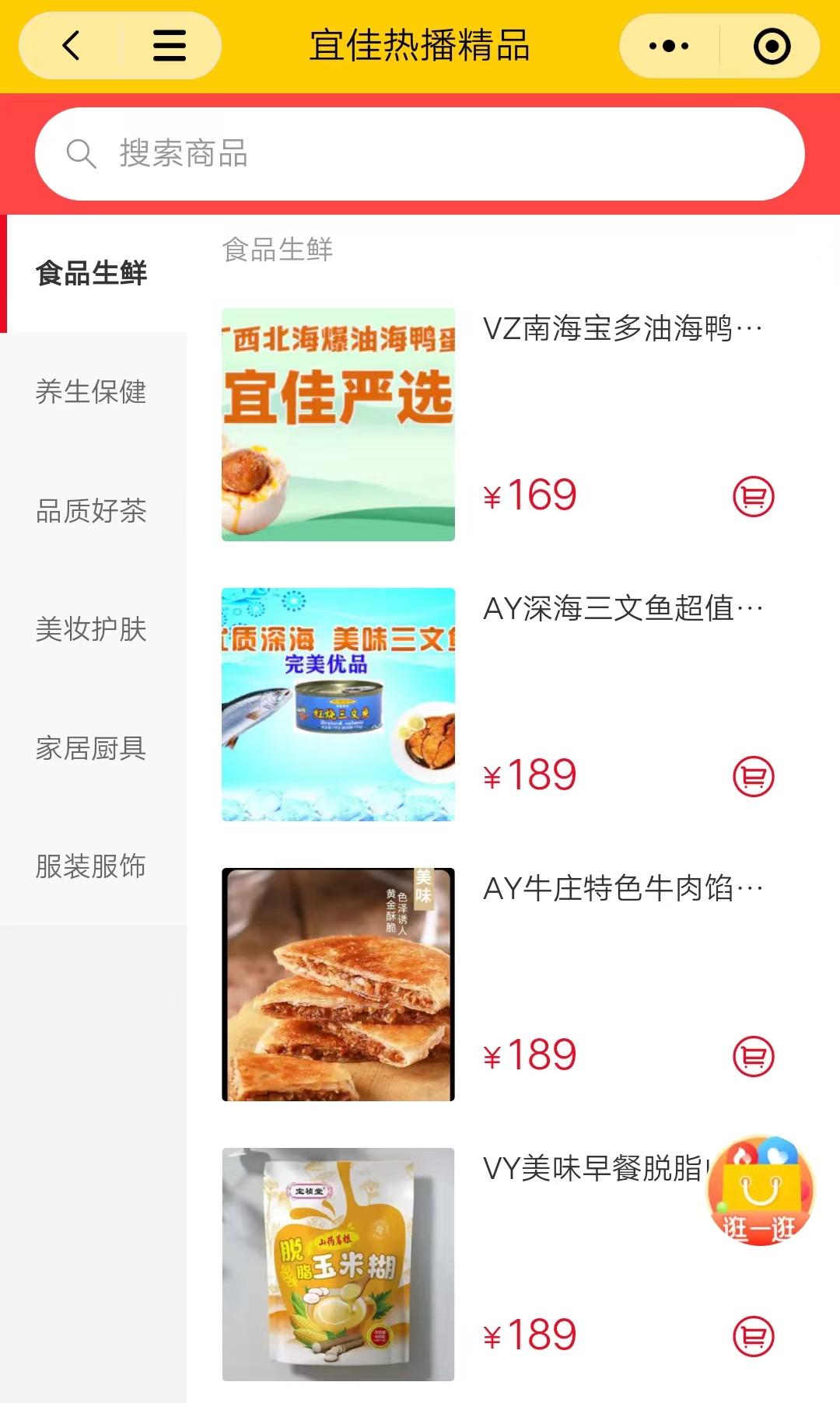Screen dimensions: 840x1403
Task: Open the AY深海三文鱼超值 product listing
Action: (x=622, y=609)
